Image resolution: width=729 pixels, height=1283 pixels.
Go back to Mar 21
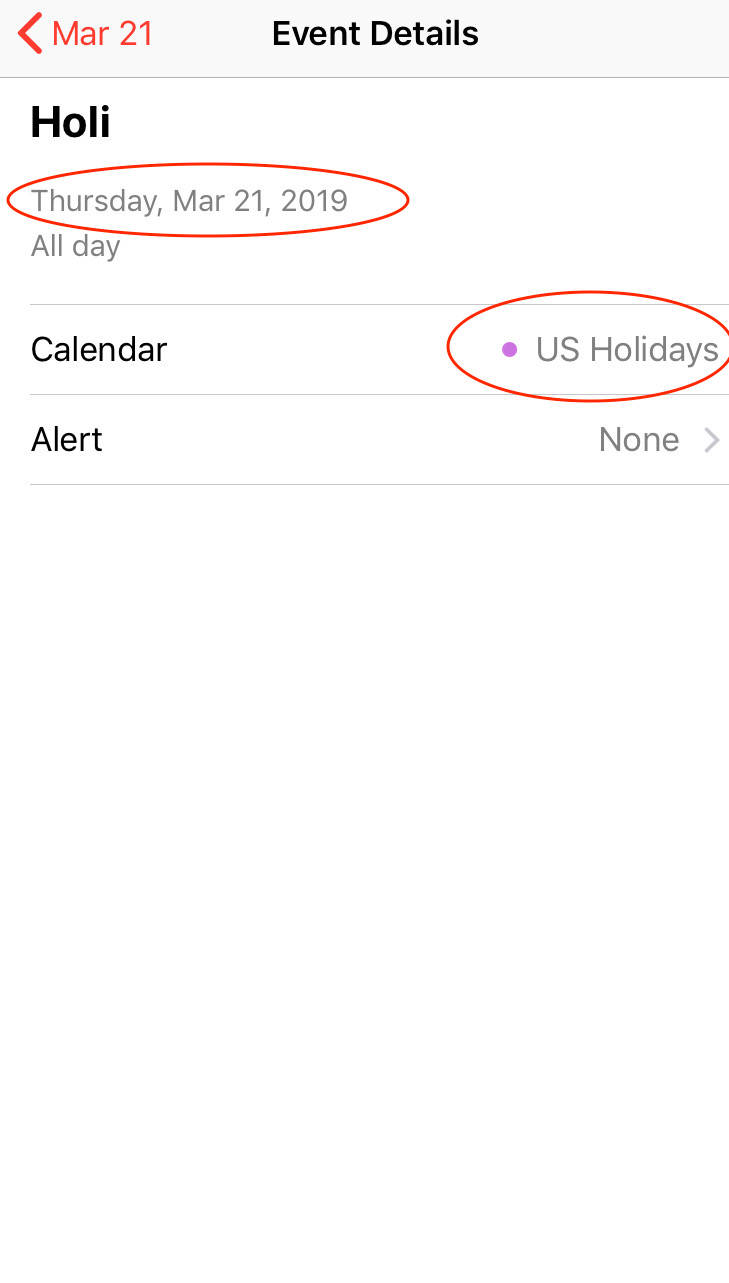click(86, 33)
